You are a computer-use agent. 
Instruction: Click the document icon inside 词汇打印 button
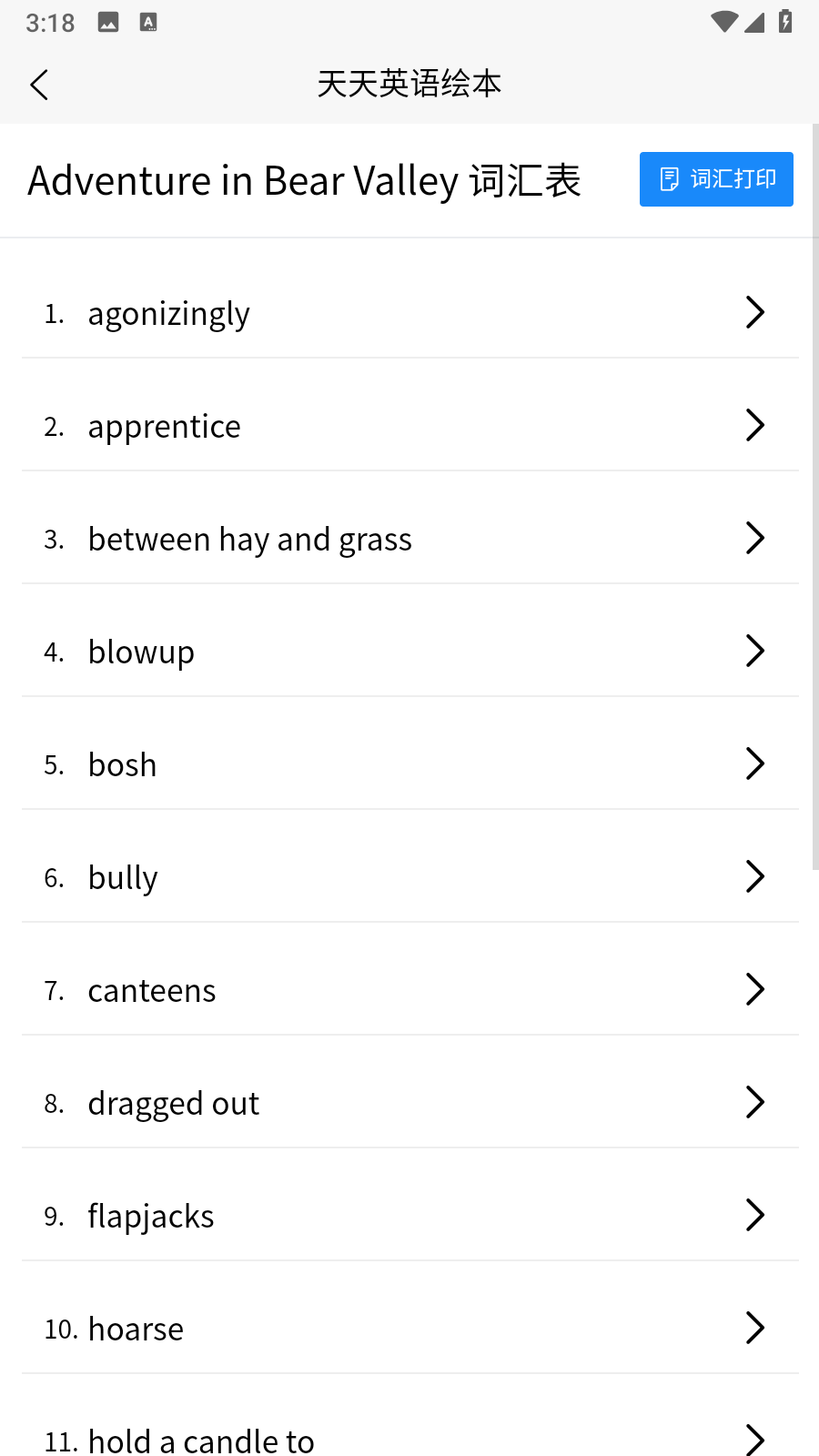pos(671,179)
